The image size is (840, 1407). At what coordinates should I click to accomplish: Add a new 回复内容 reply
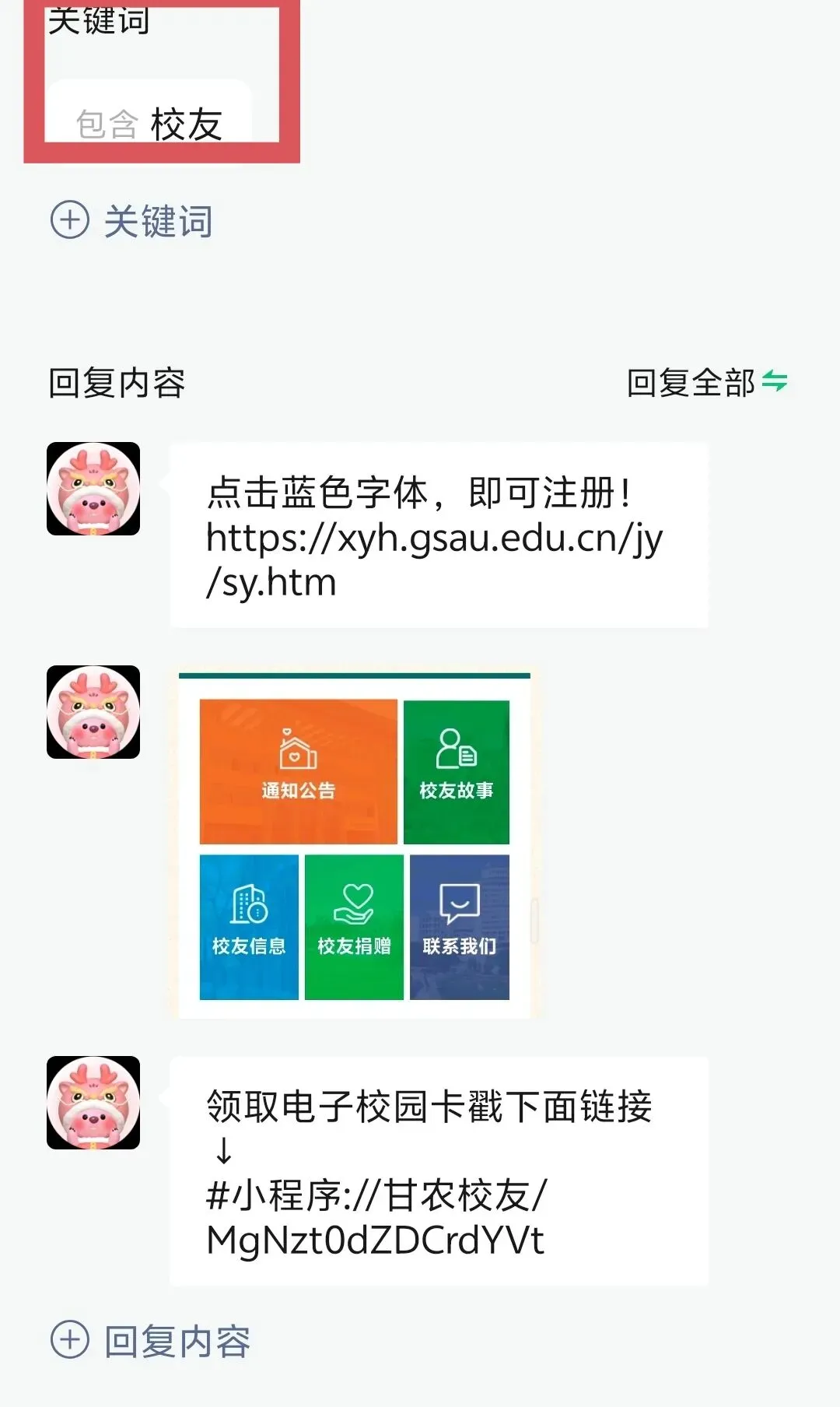click(151, 1342)
